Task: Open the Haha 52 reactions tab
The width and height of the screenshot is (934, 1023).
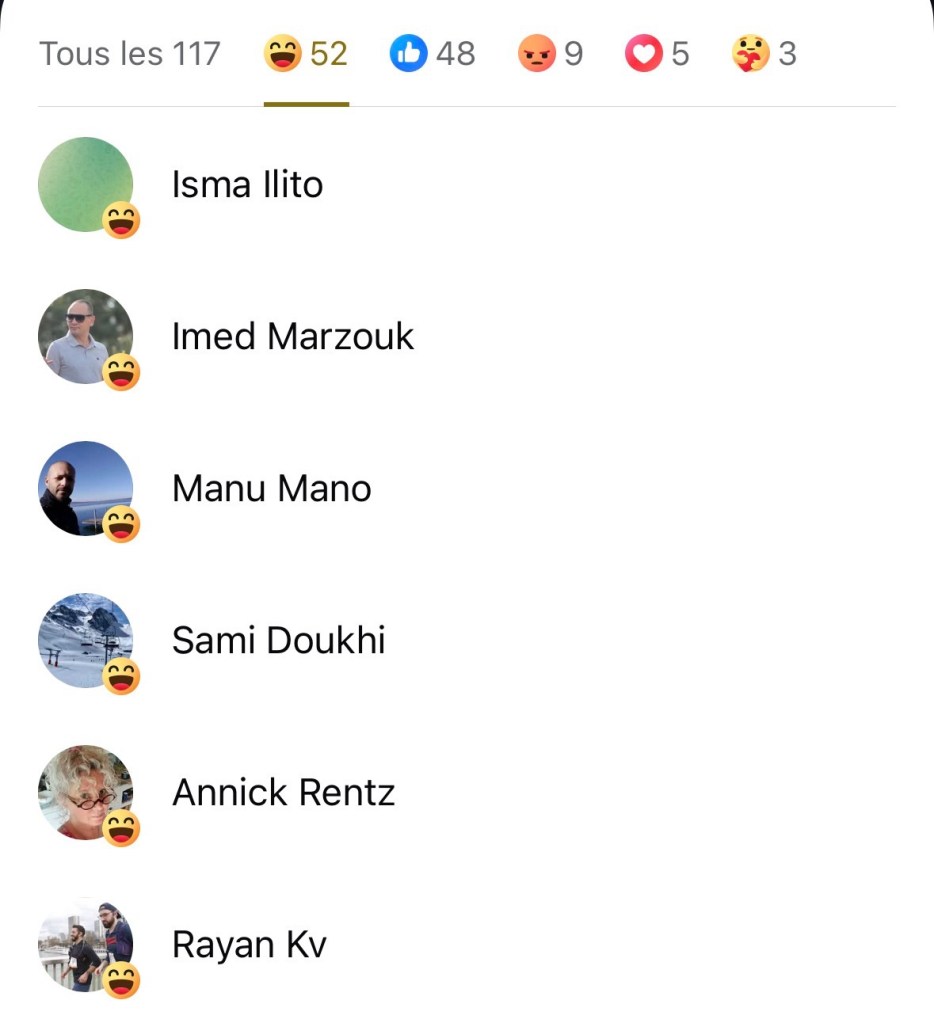Action: point(305,54)
